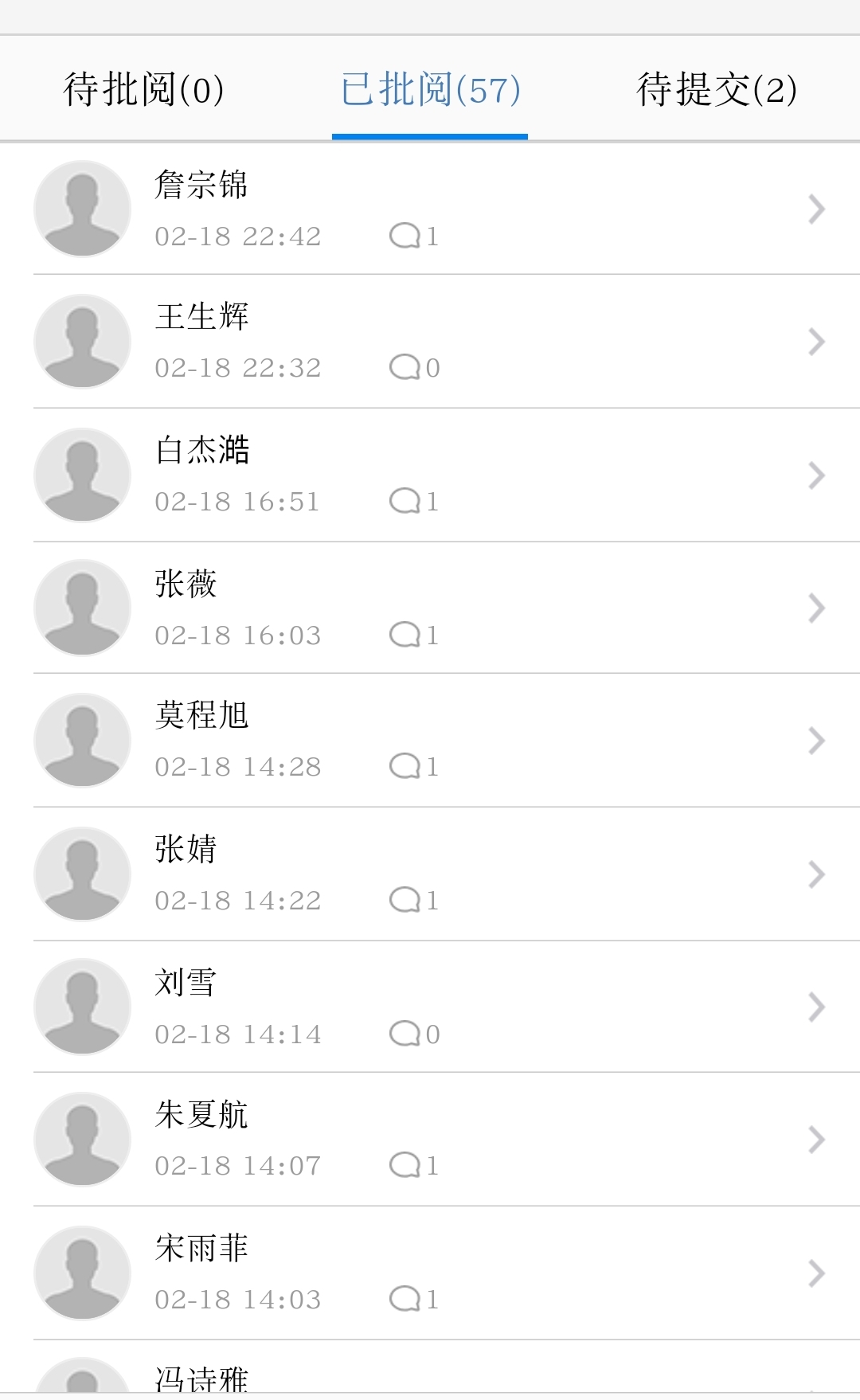This screenshot has width=860, height=1400.
Task: Tap the 02-18 16:03 entry from 张薇
Action: (x=430, y=608)
